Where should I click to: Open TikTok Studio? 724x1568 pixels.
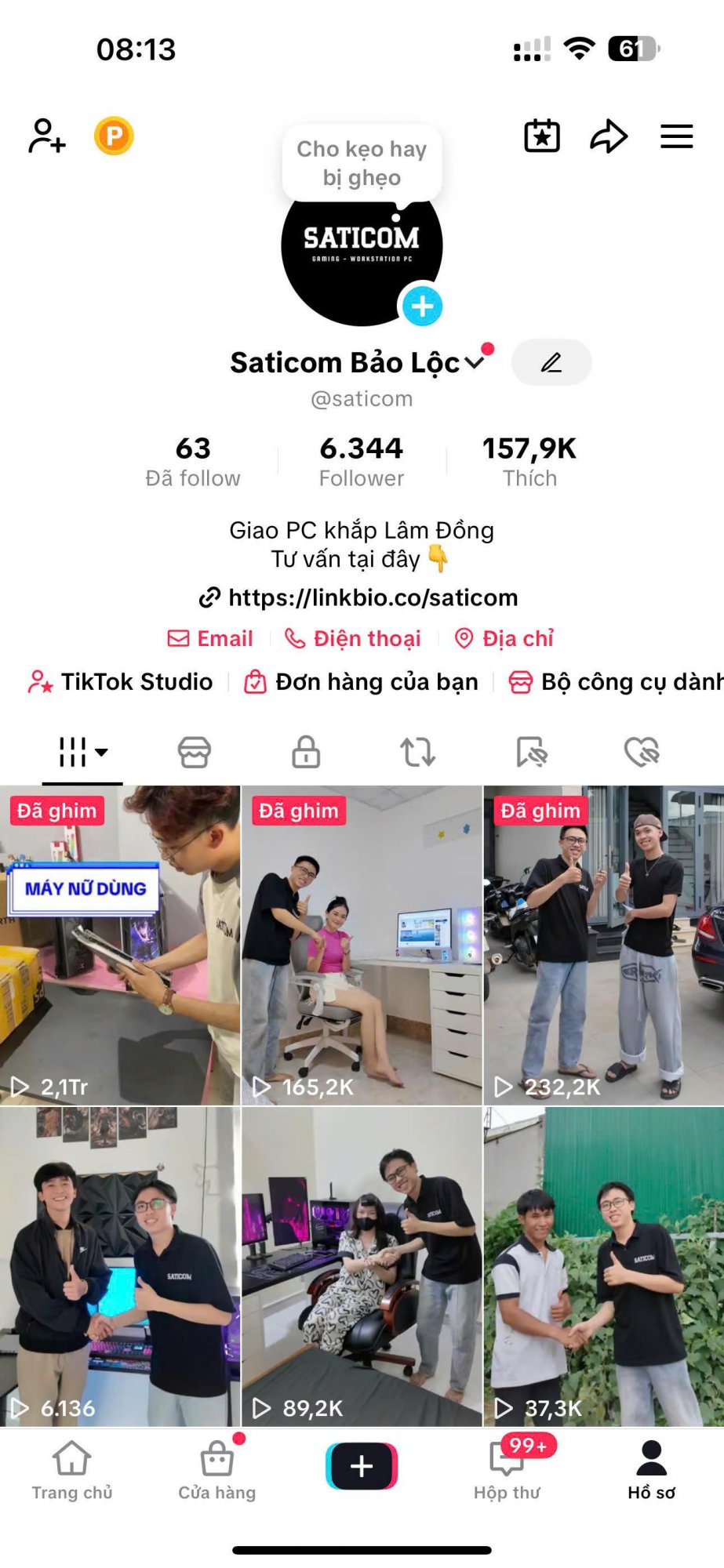point(121,682)
